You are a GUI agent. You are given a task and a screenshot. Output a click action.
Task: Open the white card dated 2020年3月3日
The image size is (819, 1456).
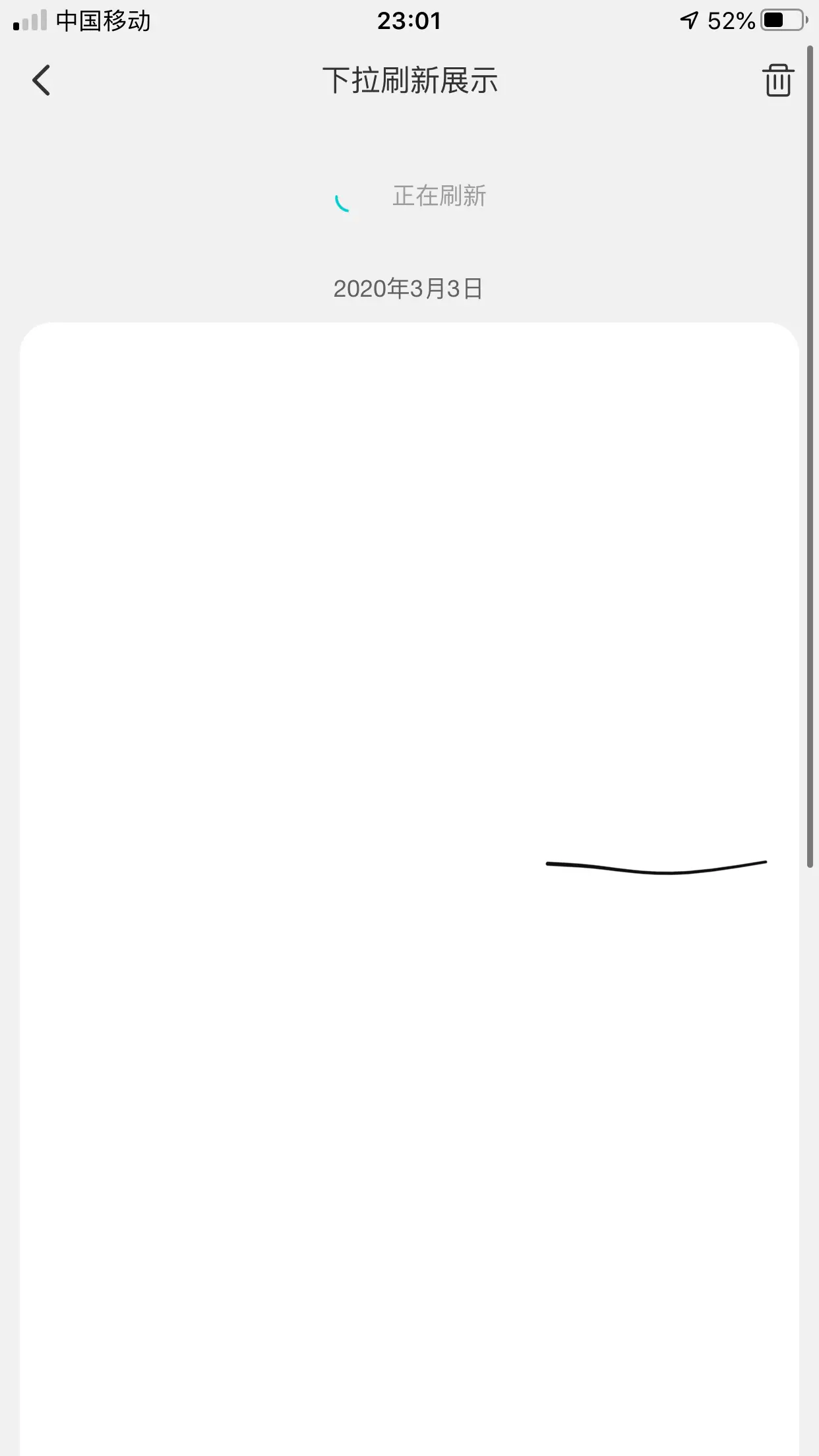pos(409,889)
